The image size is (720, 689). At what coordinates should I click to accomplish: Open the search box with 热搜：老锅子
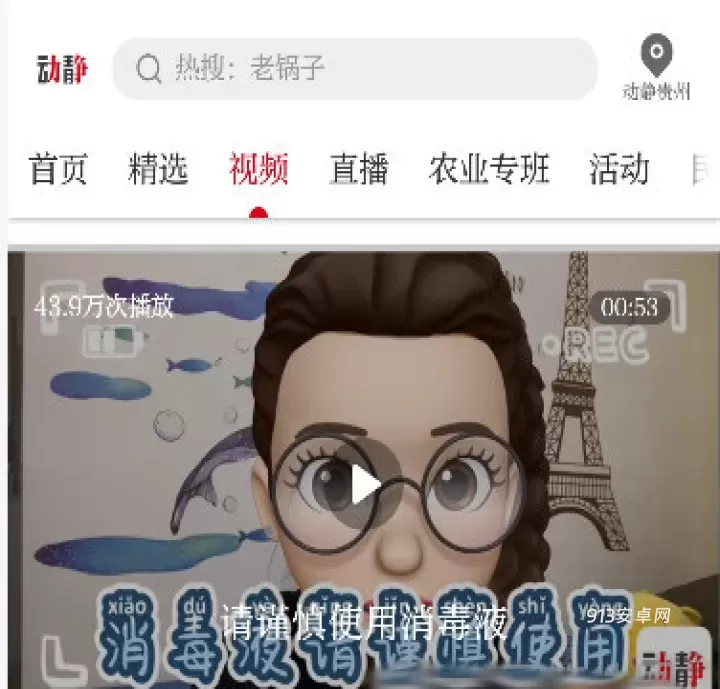[x=355, y=69]
